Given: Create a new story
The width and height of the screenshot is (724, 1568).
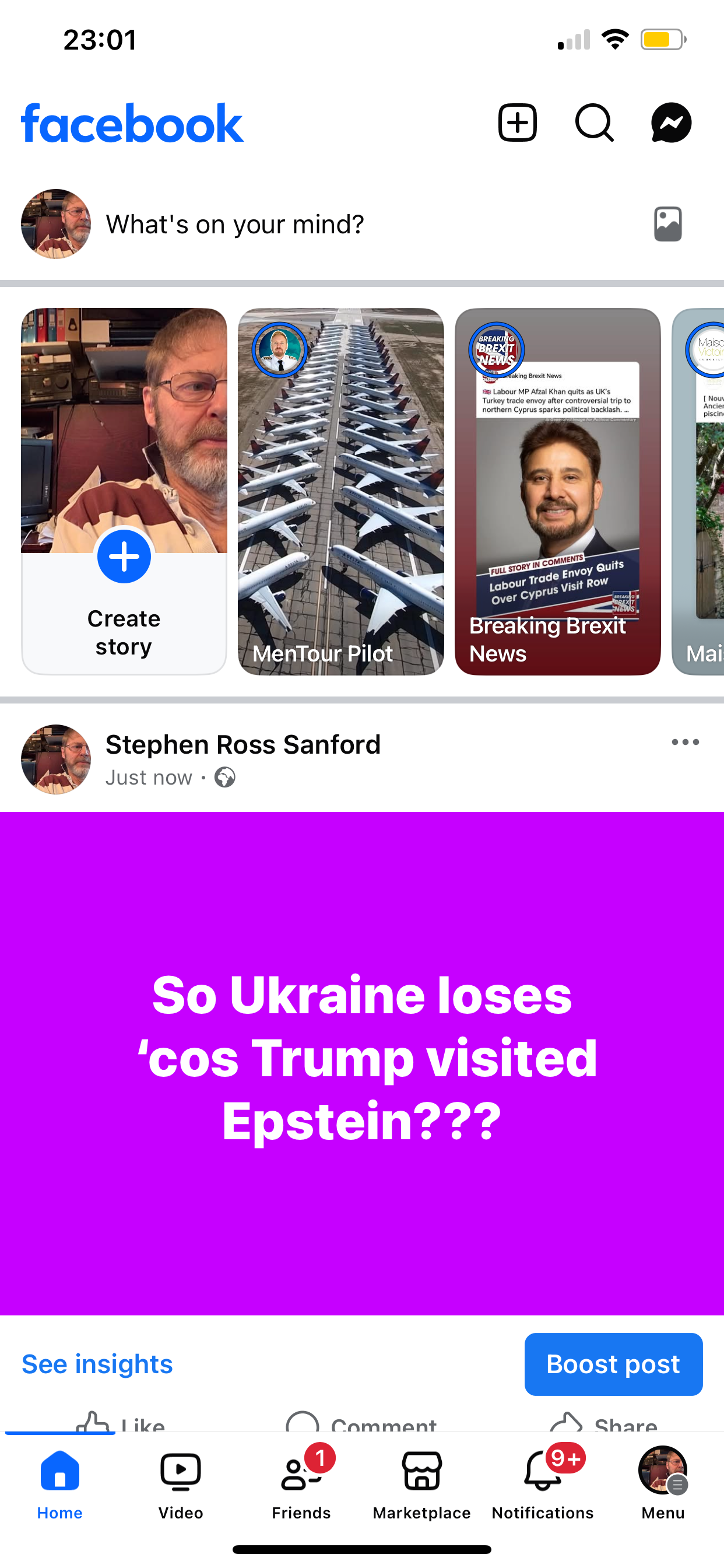Looking at the screenshot, I should point(124,491).
